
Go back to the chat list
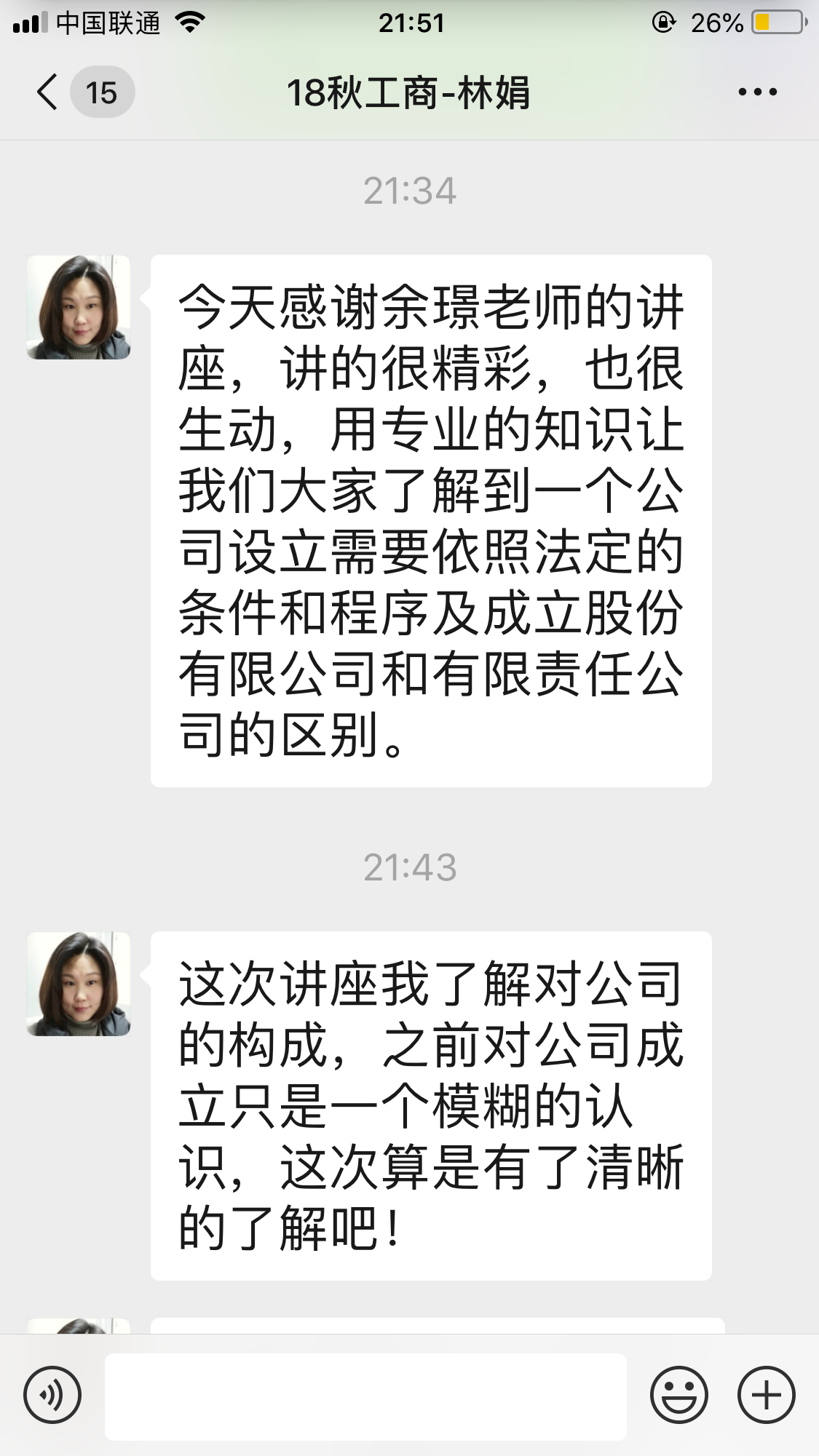coord(48,92)
